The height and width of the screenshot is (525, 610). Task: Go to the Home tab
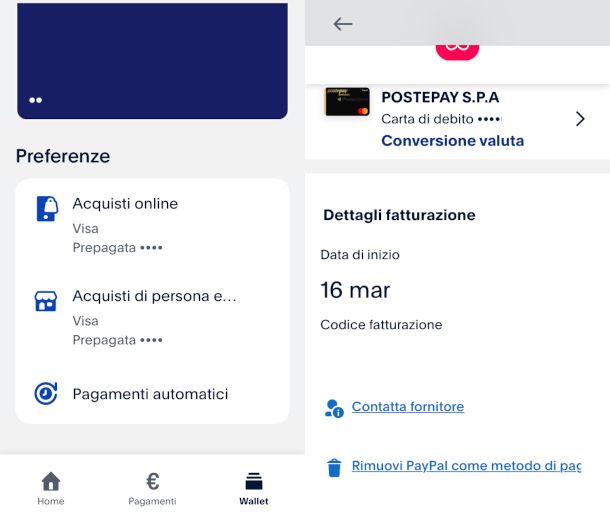tap(50, 489)
